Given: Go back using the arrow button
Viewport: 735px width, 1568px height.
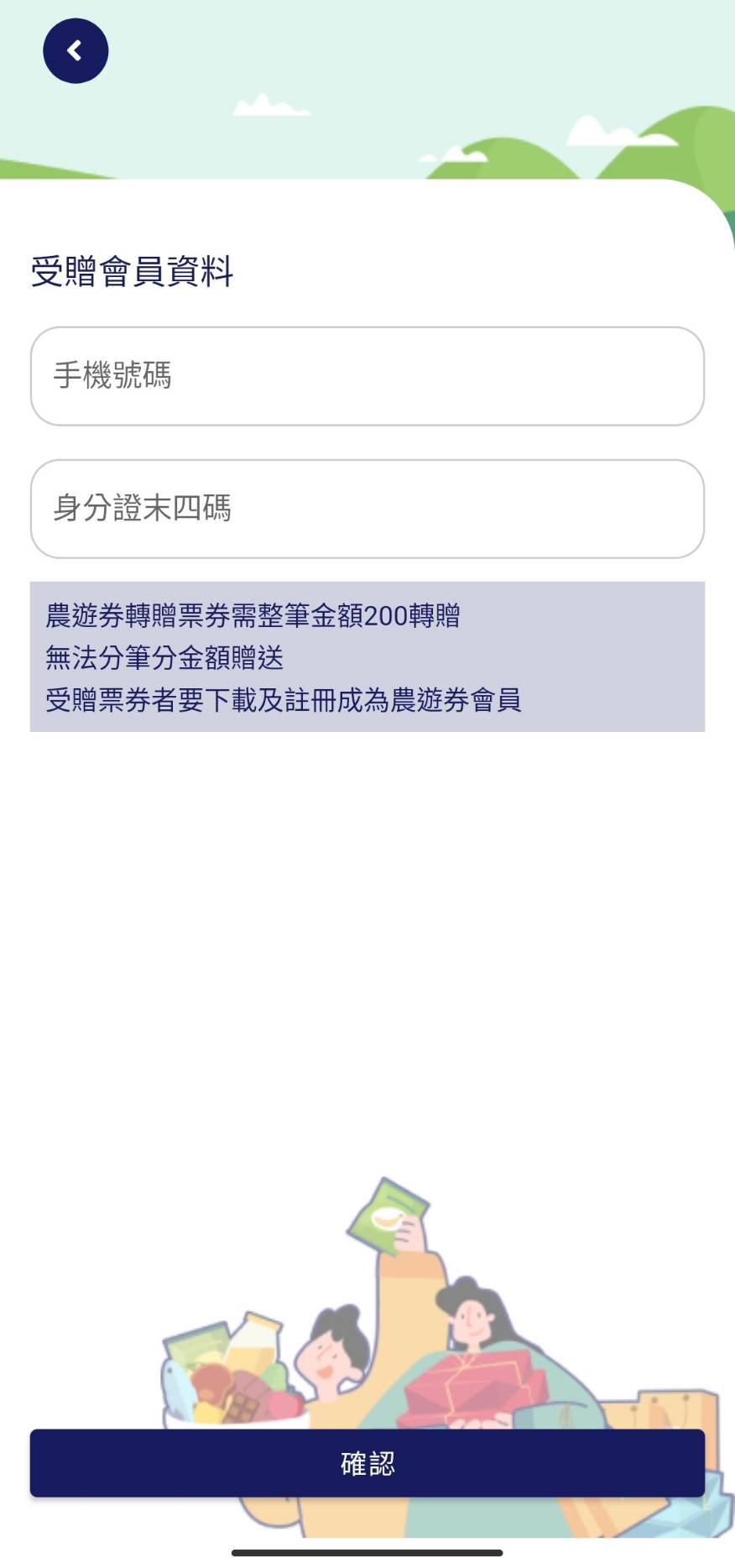Looking at the screenshot, I should point(76,51).
